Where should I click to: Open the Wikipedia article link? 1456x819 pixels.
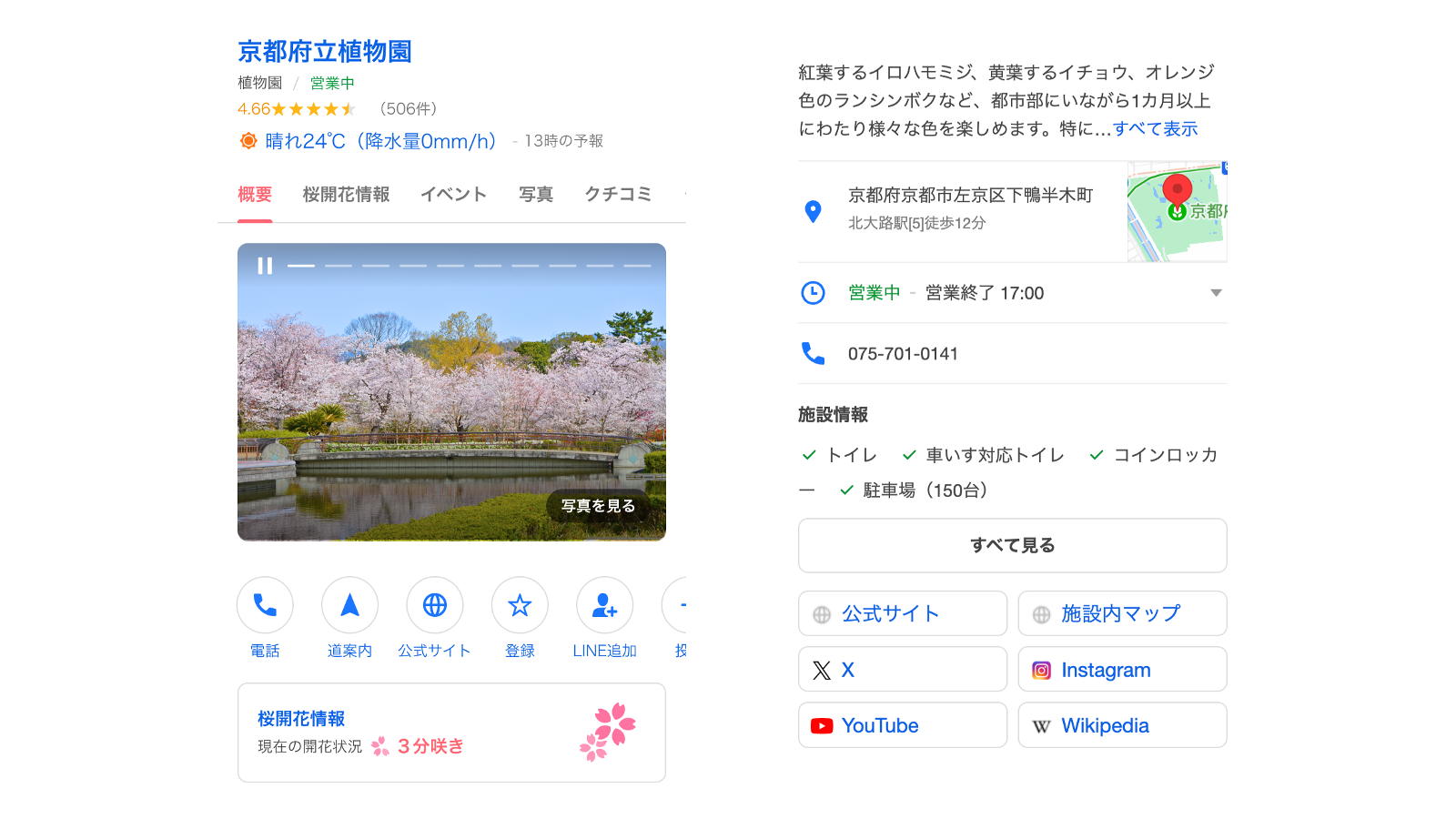pos(1121,725)
